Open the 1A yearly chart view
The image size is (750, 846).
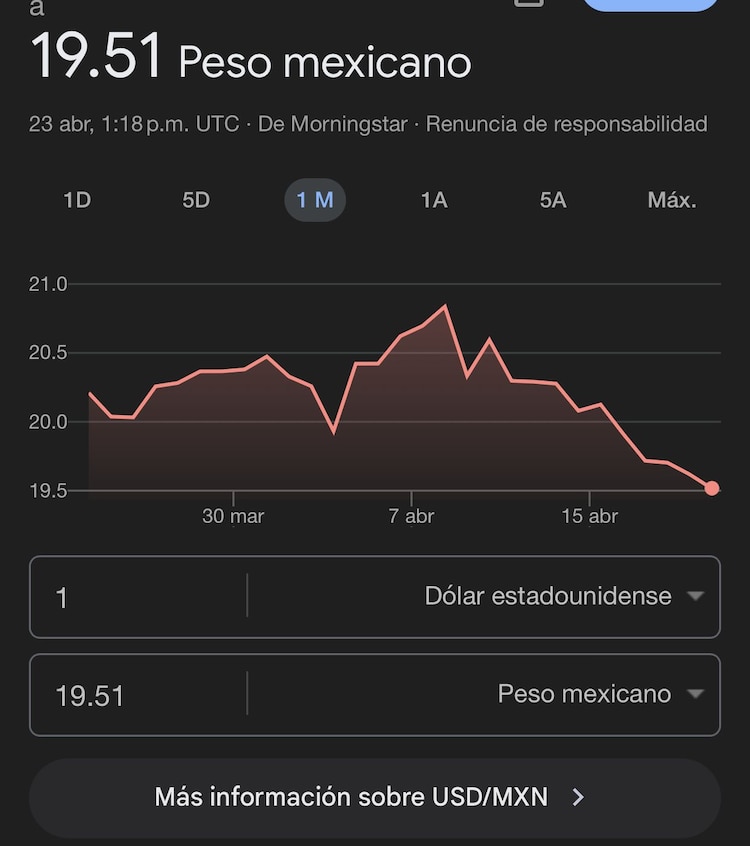click(x=433, y=200)
